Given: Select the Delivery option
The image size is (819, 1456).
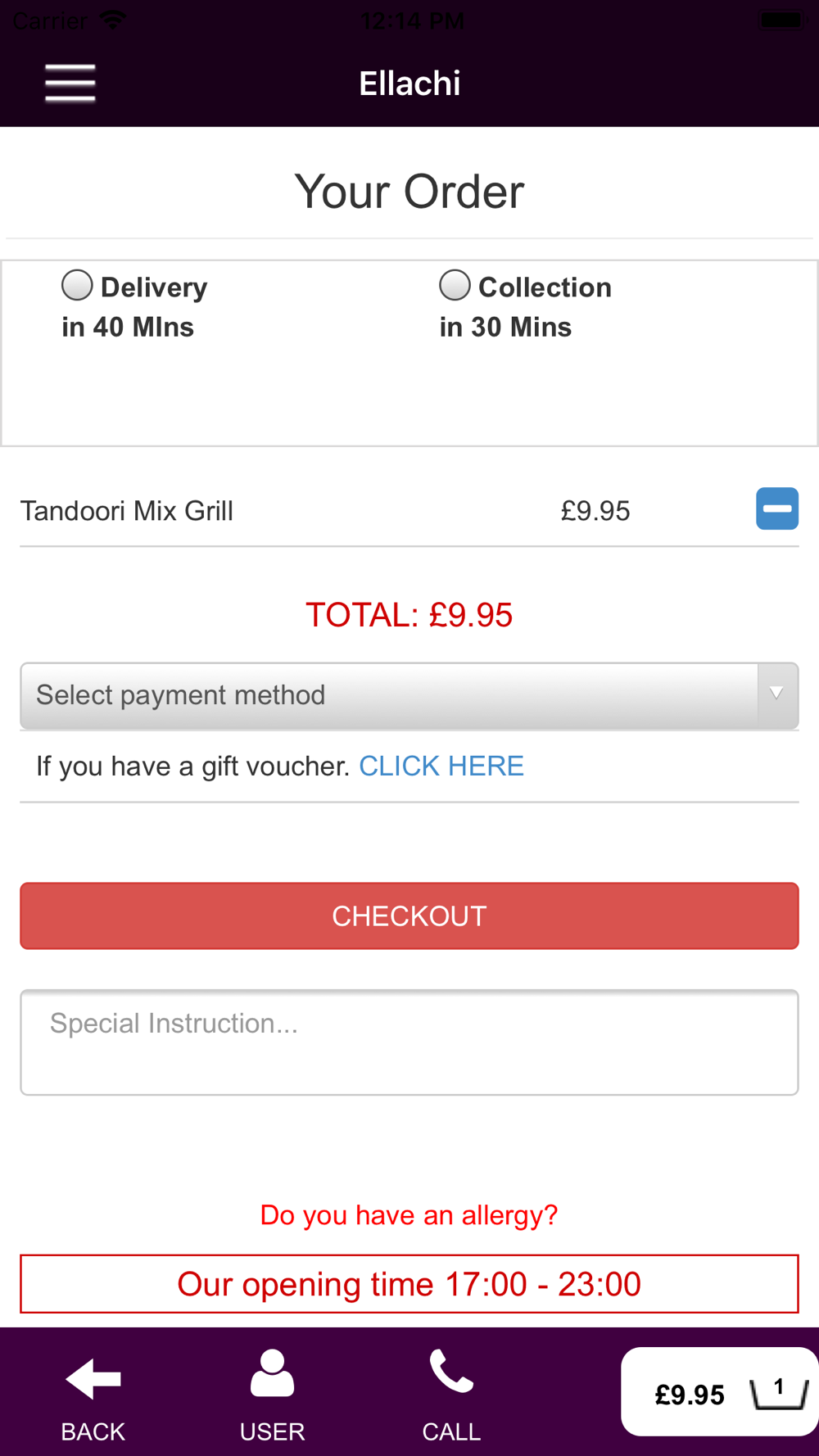Looking at the screenshot, I should [x=77, y=286].
